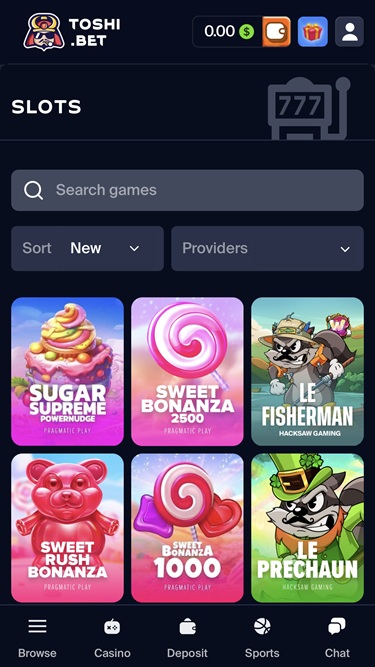The image size is (375, 667).
Task: Open the Browse menu
Action: 37,638
